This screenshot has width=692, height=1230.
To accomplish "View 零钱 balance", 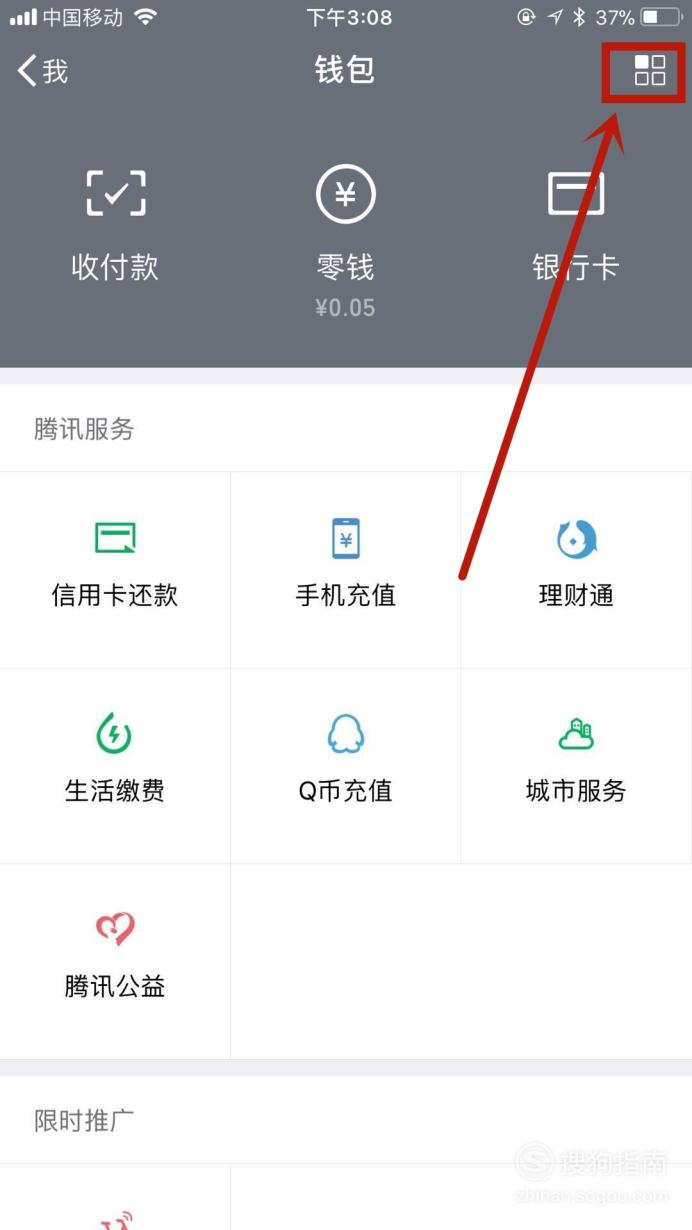I will 345,241.
